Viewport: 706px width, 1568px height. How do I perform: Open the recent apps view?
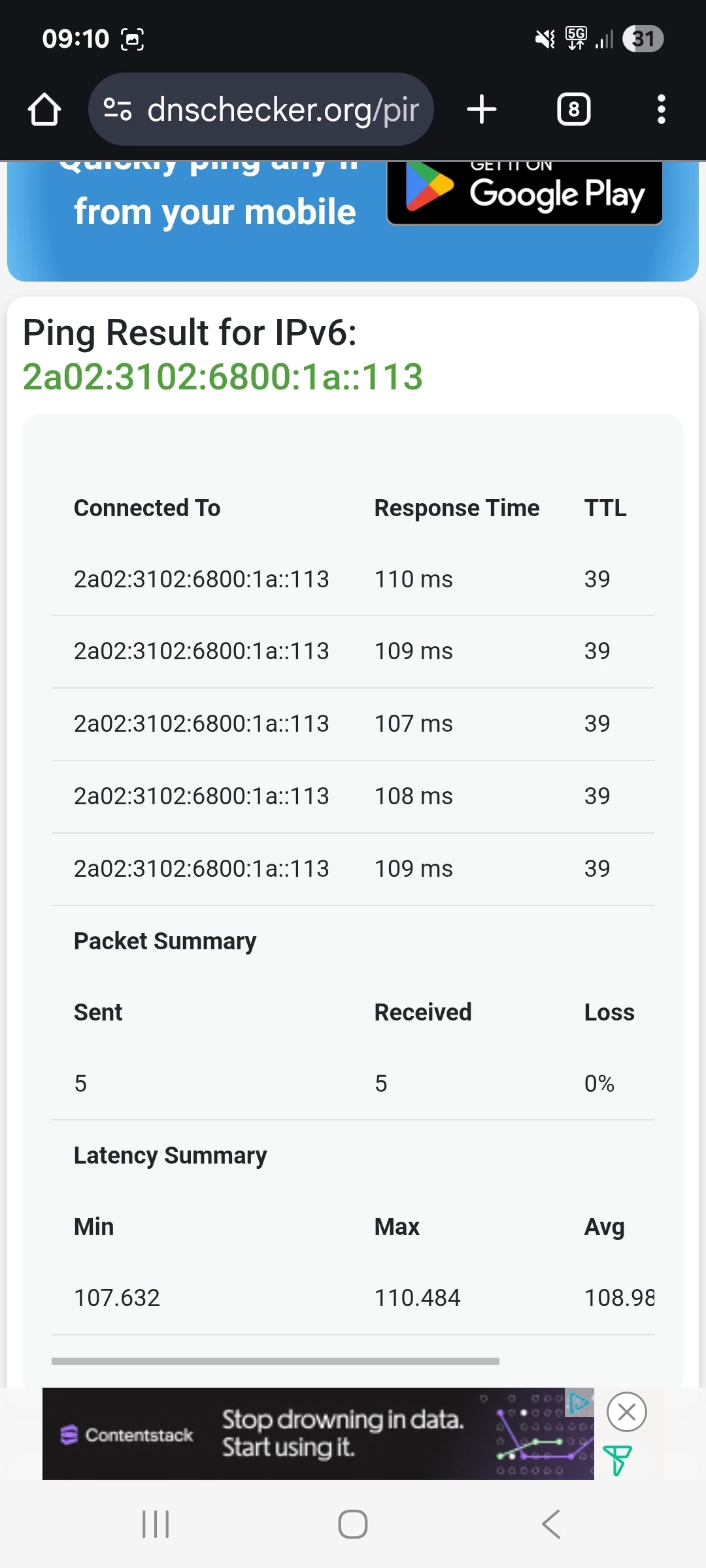tap(156, 1524)
